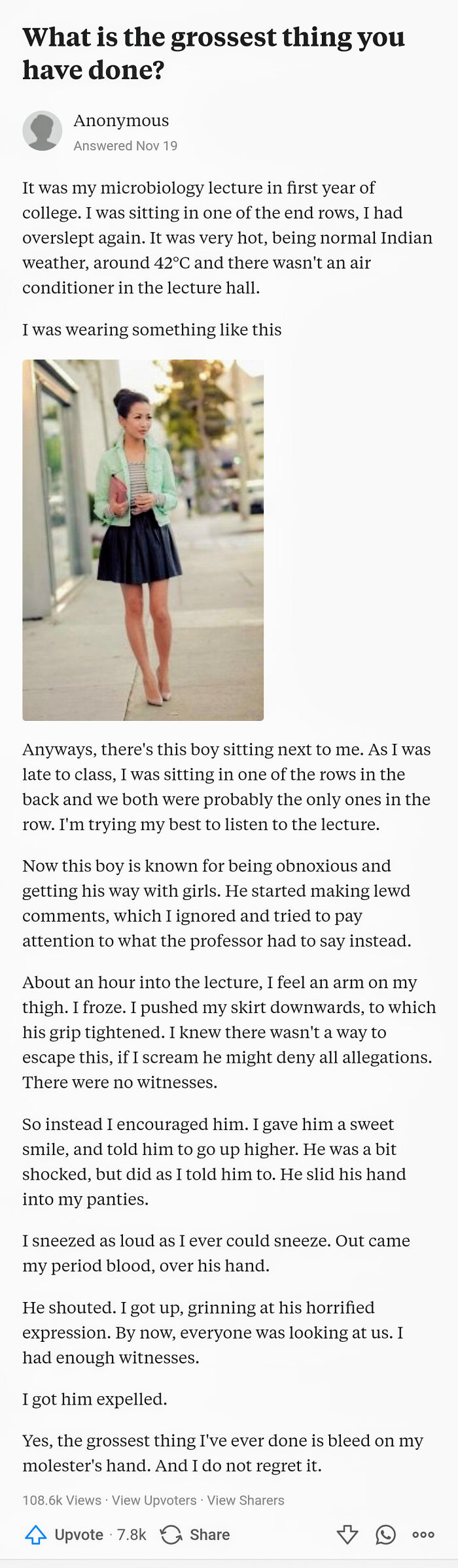
Task: View Upvoters of this answer
Action: point(154,1500)
